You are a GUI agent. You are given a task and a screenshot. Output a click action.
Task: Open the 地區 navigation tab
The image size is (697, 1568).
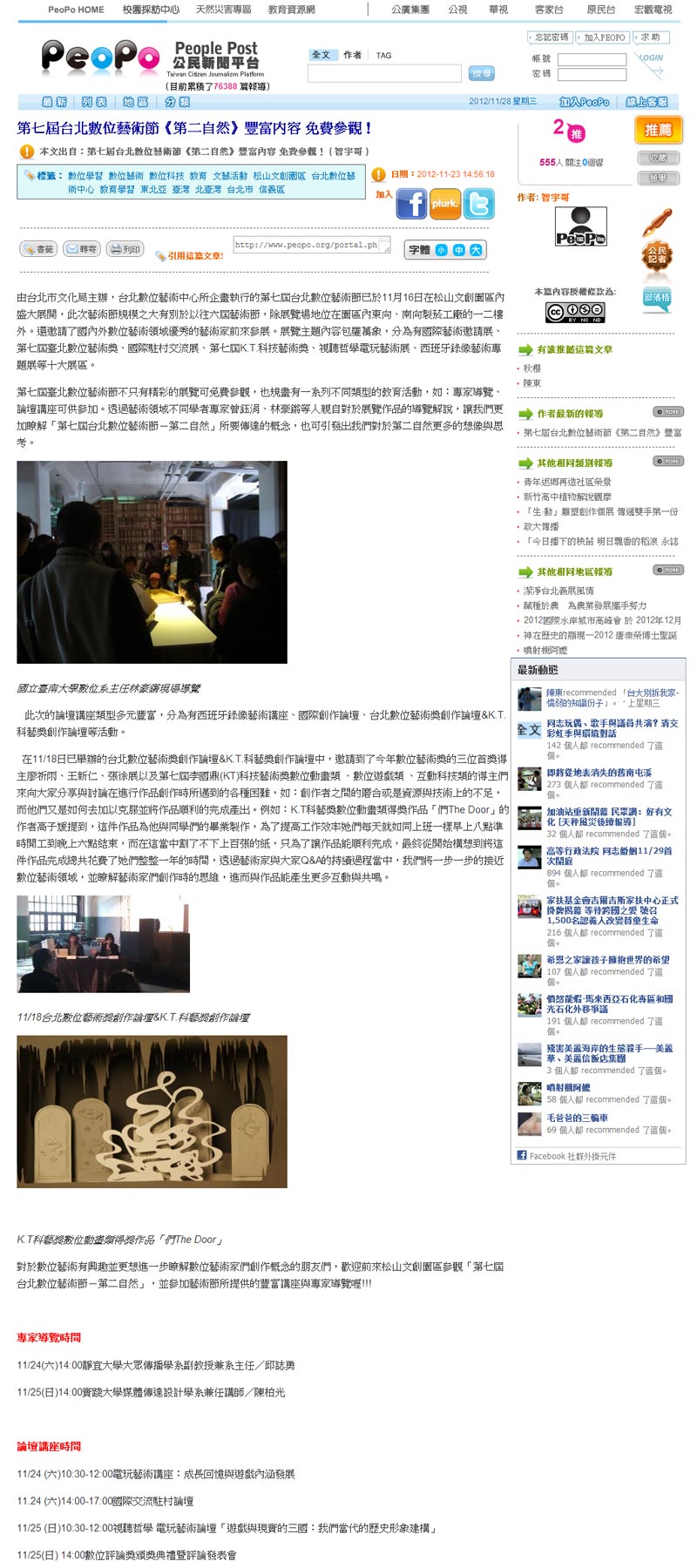click(135, 102)
